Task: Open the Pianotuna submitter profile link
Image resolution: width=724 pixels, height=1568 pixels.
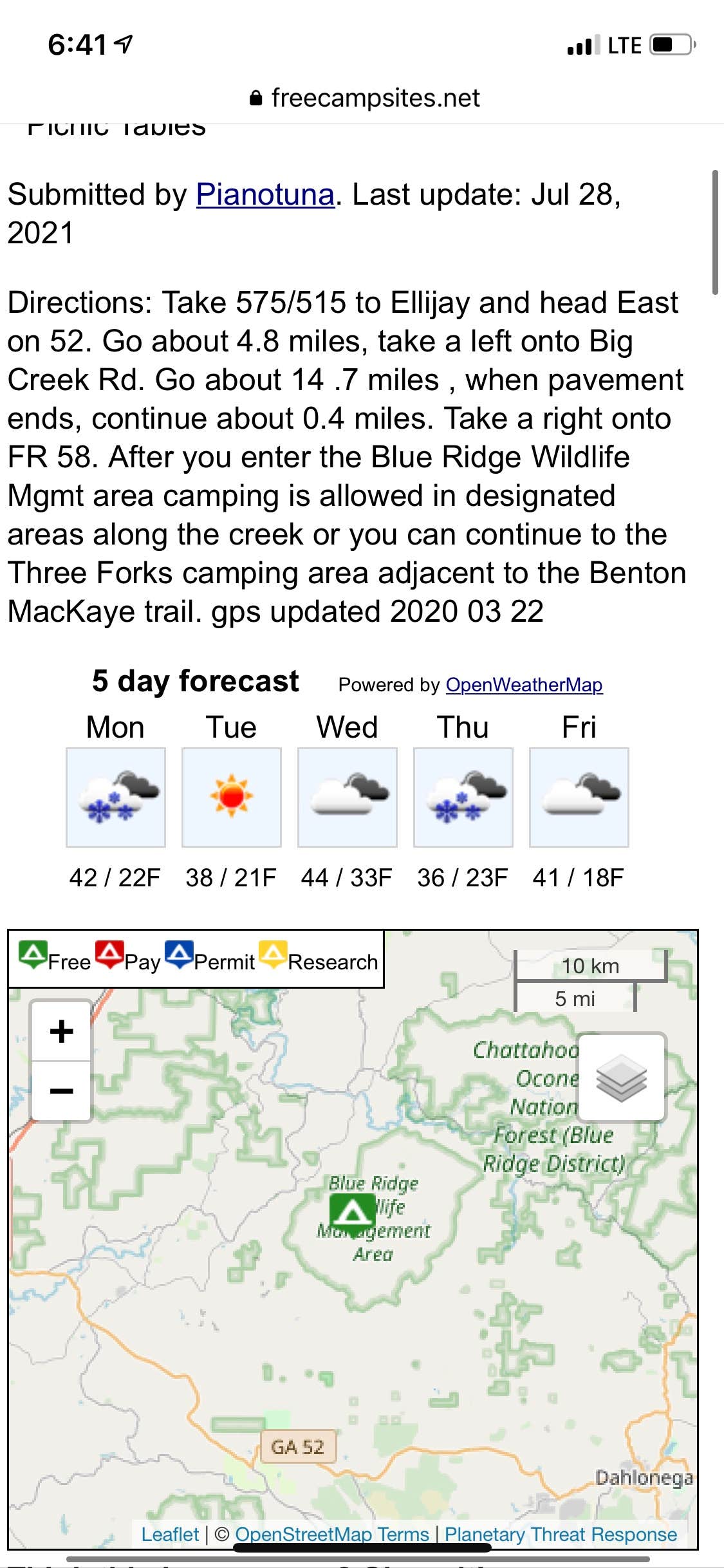Action: (x=265, y=194)
